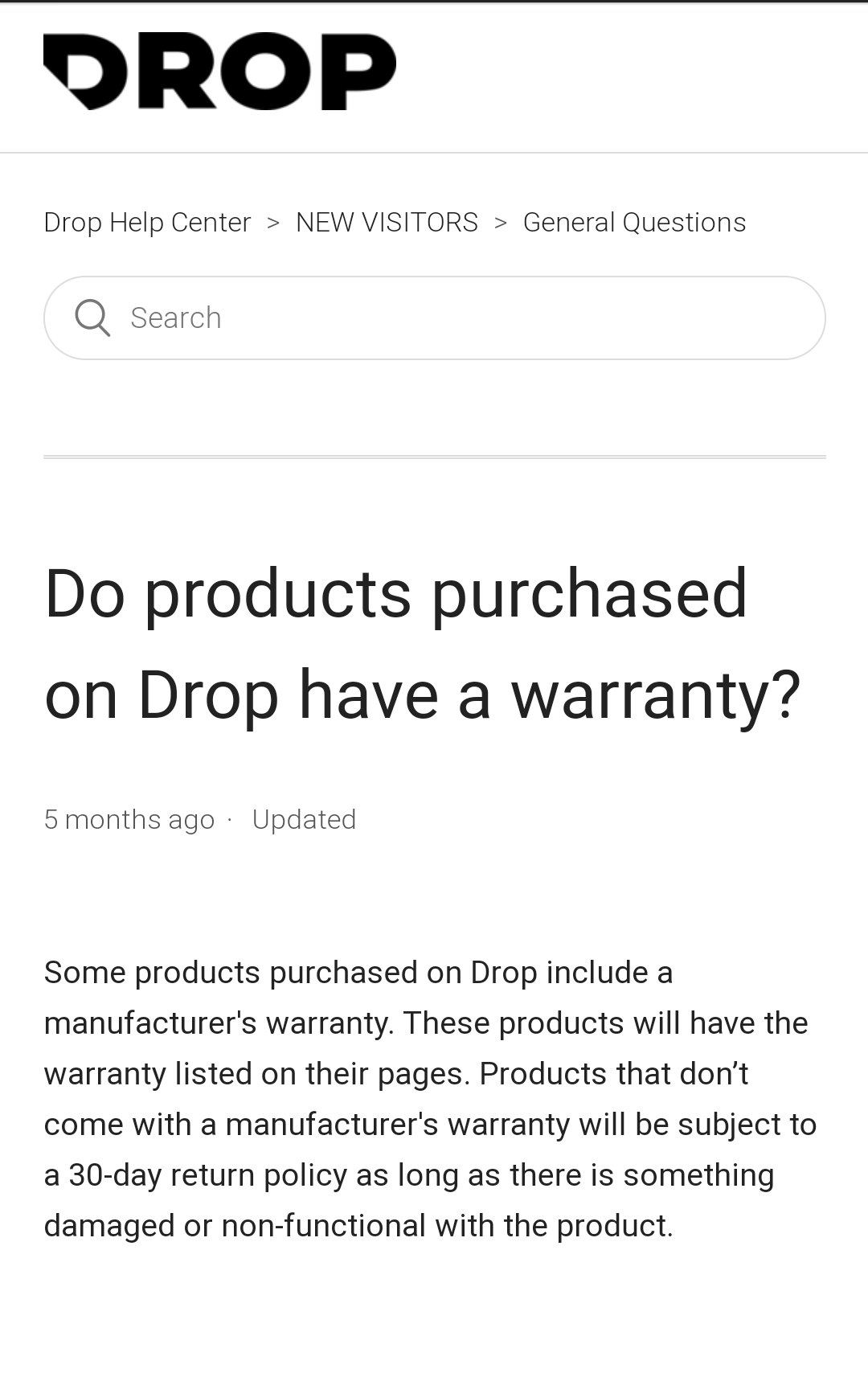
Task: Open the General Questions breadcrumb
Action: (x=634, y=223)
